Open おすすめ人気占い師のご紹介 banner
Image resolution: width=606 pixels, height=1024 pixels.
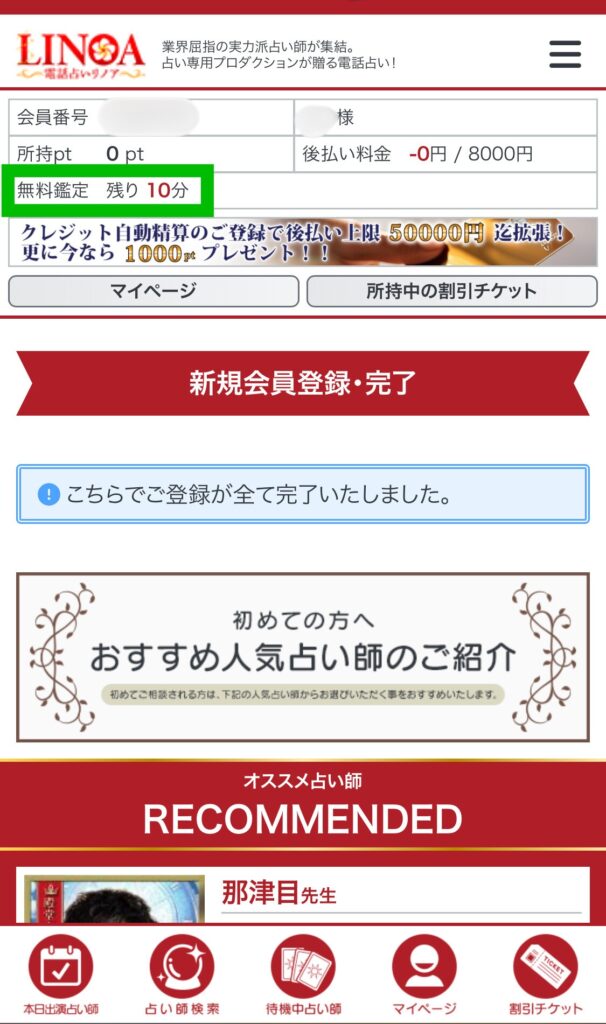click(303, 657)
